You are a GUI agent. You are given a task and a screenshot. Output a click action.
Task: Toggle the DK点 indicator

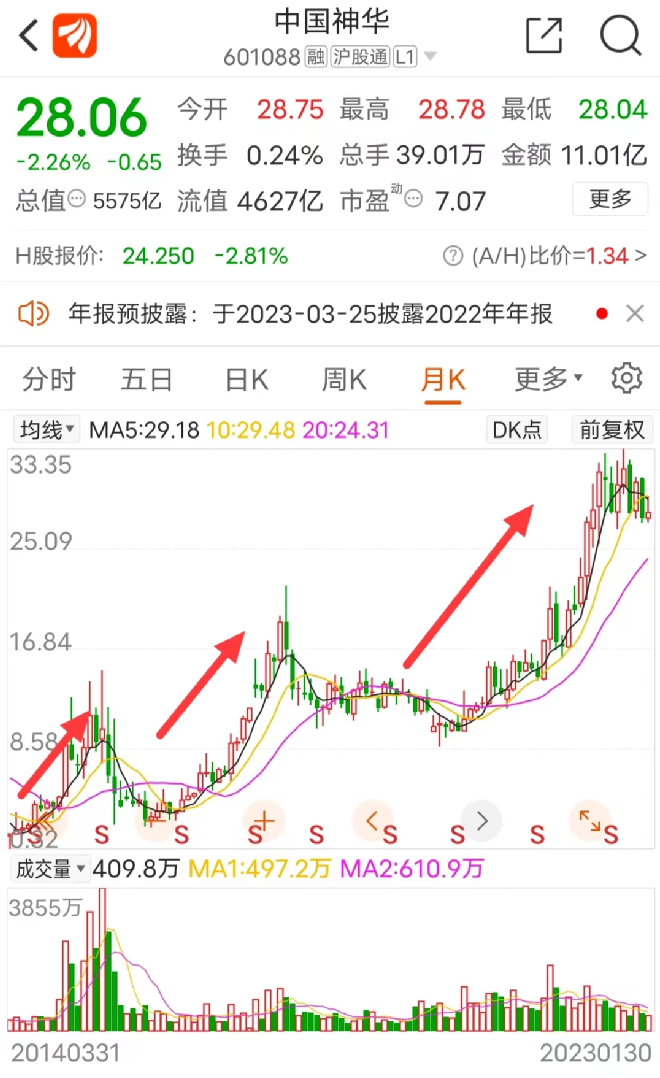coord(516,431)
